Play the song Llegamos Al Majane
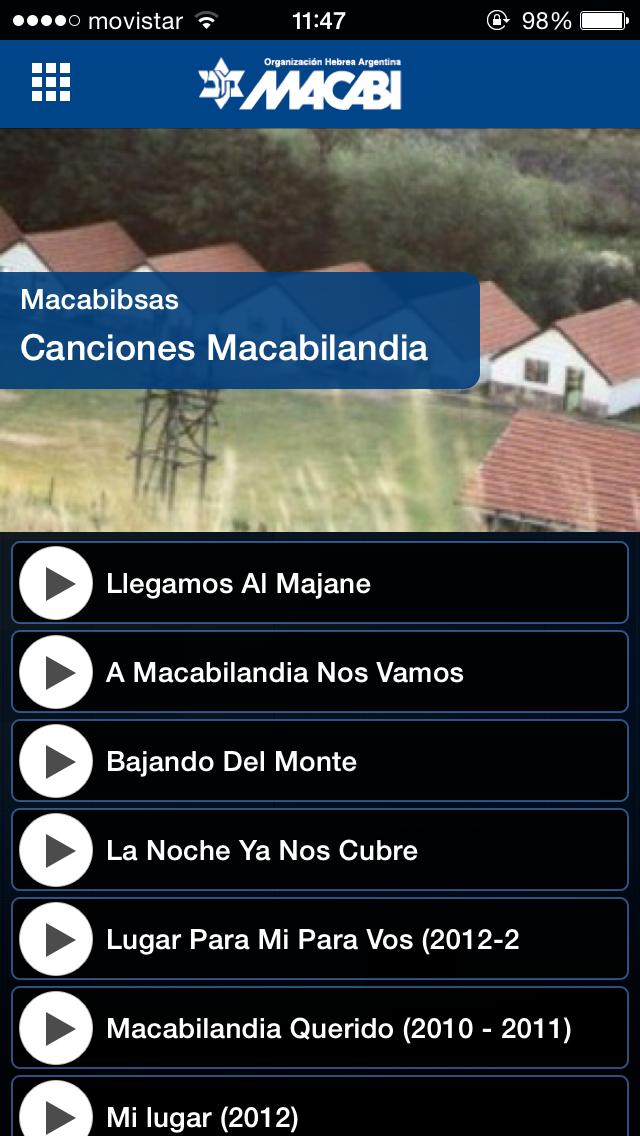 57,583
